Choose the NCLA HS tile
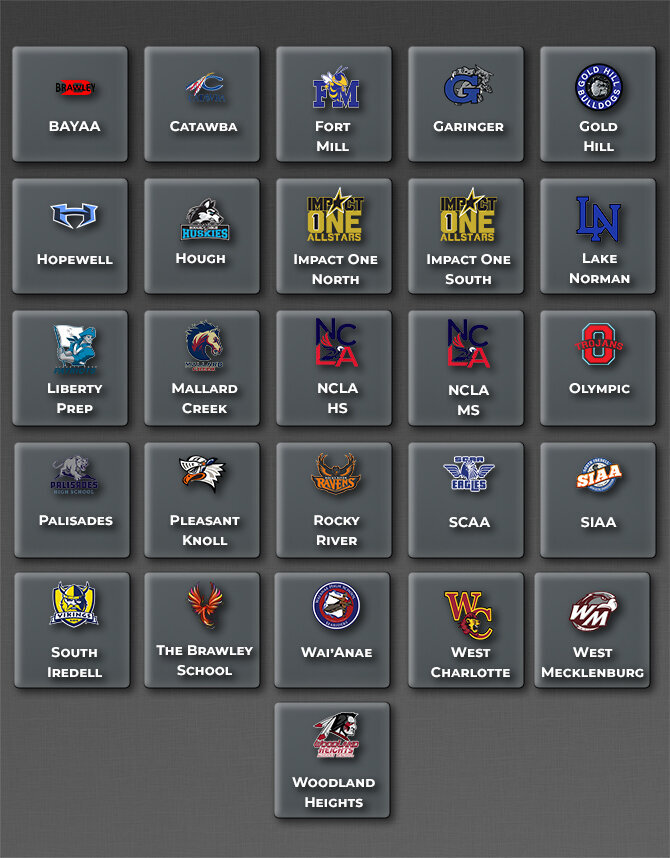Image resolution: width=670 pixels, height=858 pixels. (x=334, y=368)
